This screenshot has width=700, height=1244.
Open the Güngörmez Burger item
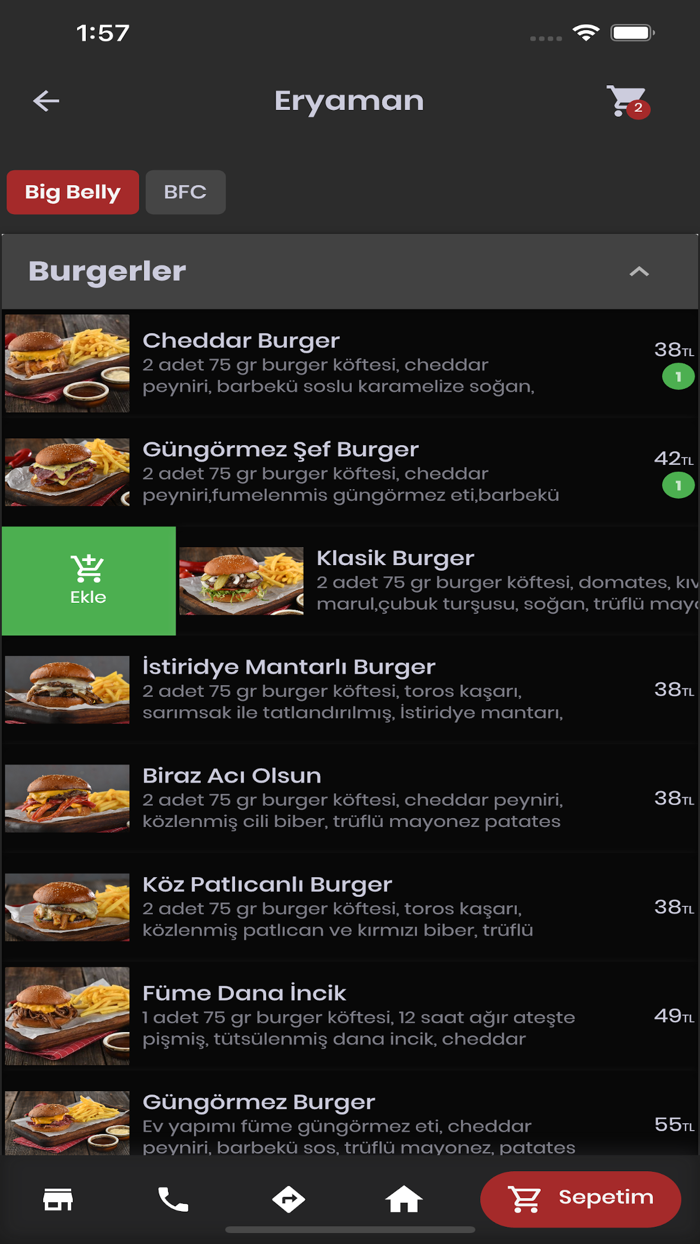350,1114
